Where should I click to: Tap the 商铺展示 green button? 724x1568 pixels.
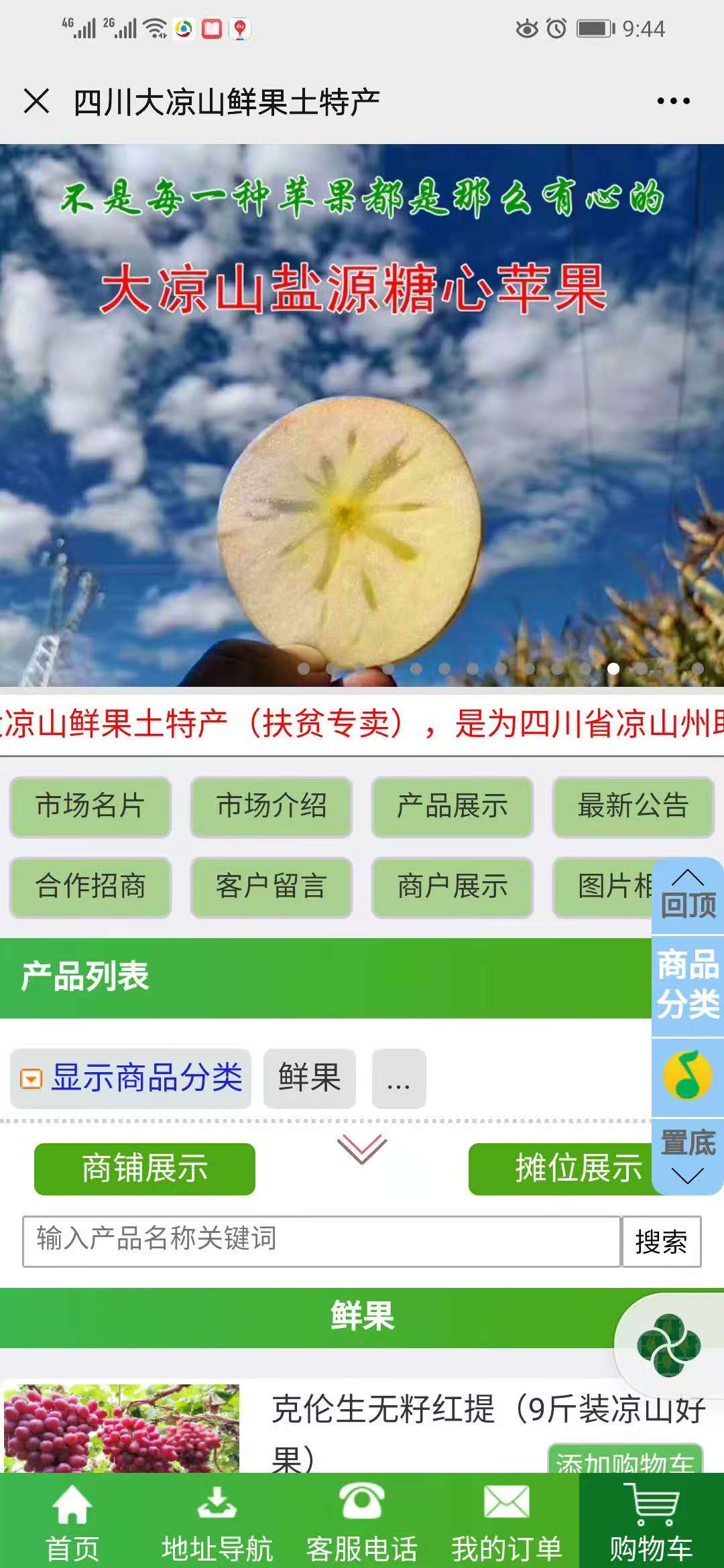[x=145, y=1169]
